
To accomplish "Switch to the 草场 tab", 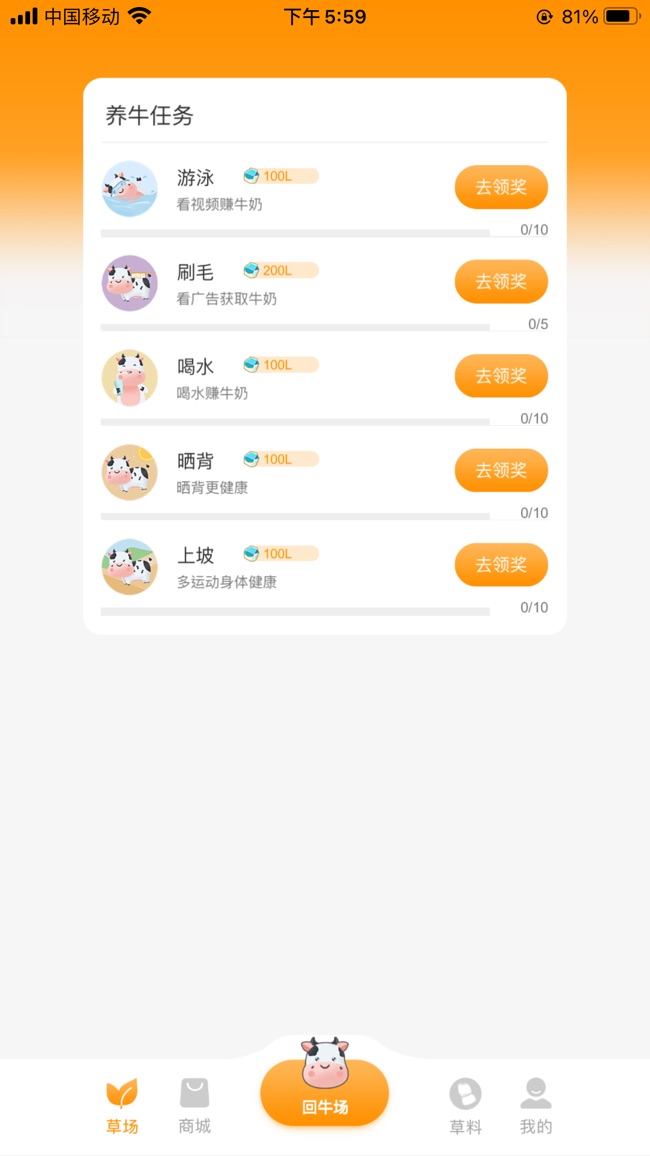I will [122, 1105].
